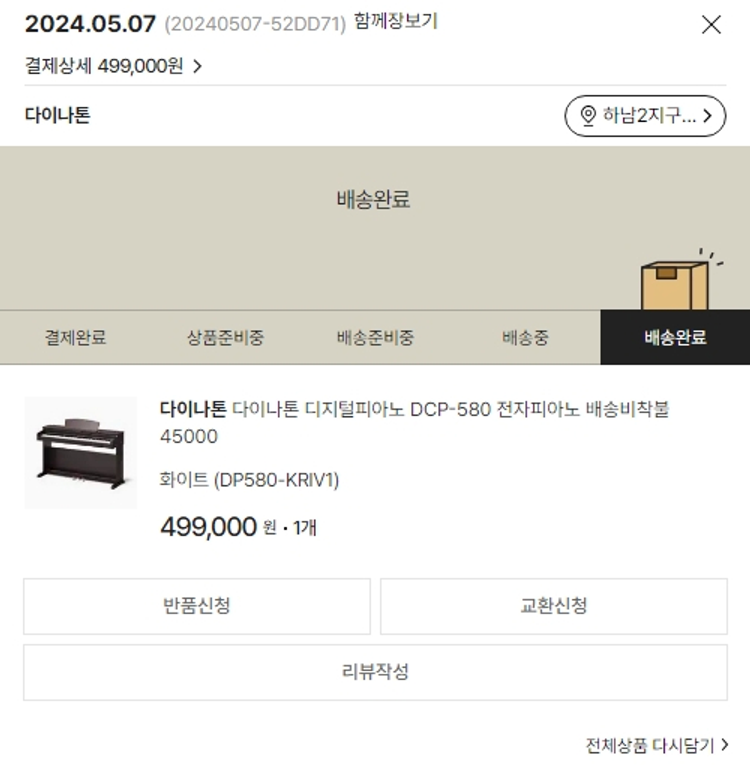Request a return with 반품신청

click(197, 606)
